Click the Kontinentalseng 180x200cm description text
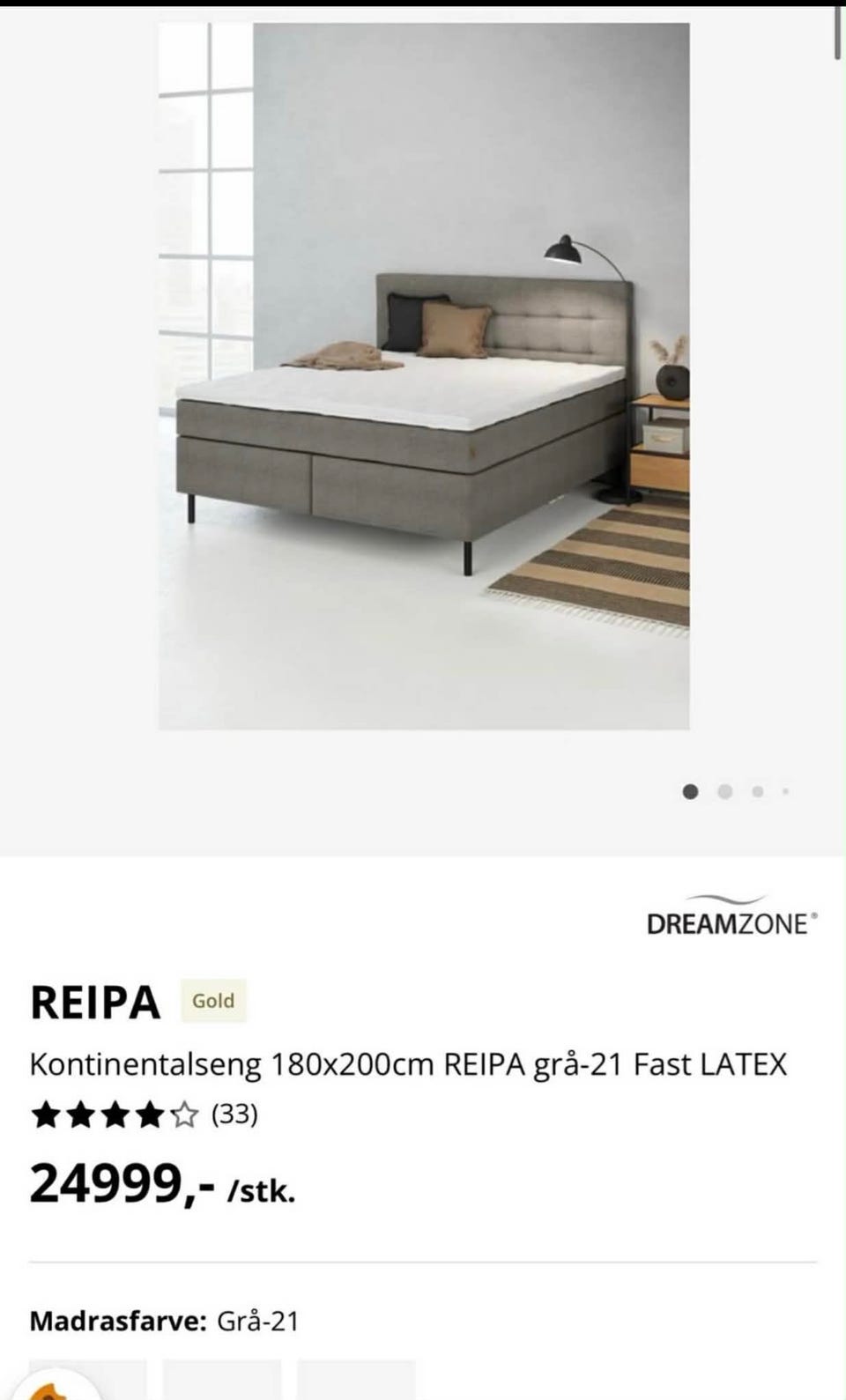 coord(408,1065)
